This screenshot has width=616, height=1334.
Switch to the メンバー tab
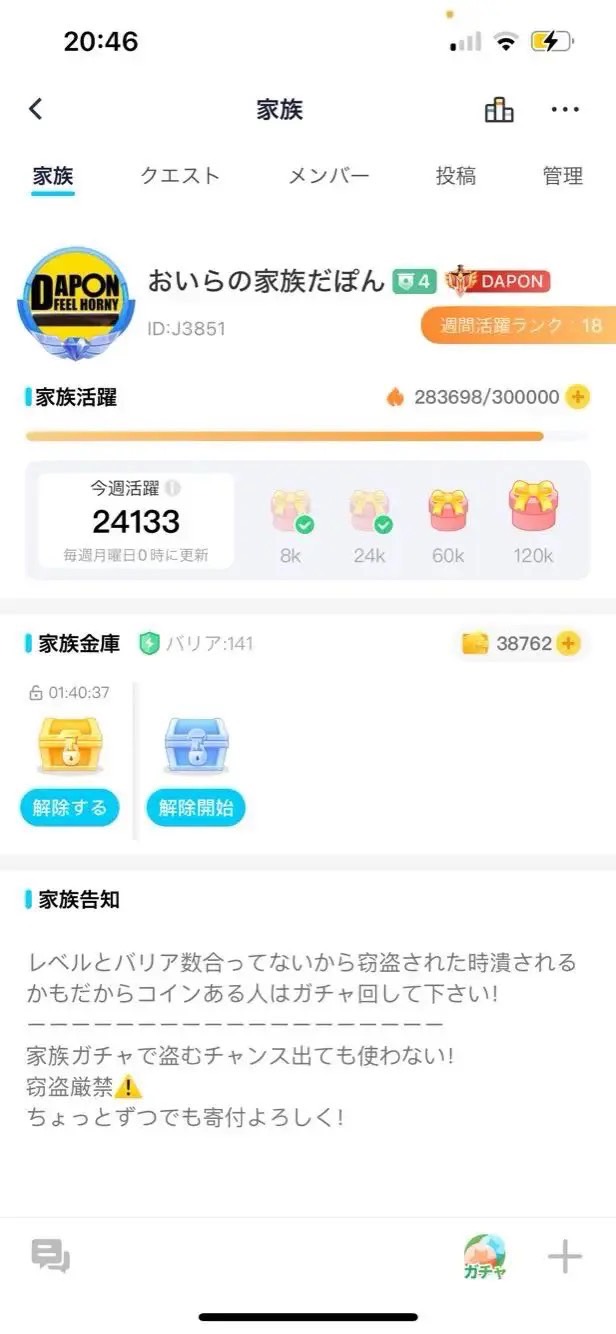(x=329, y=176)
